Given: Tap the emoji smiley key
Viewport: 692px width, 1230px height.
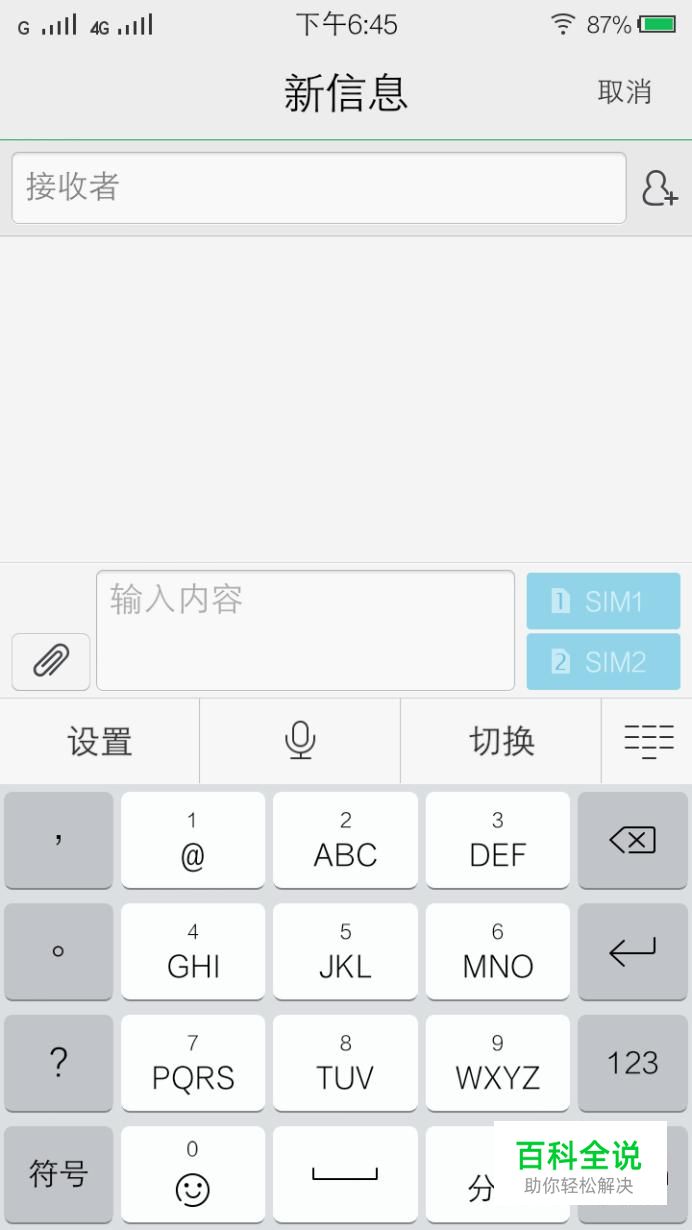Looking at the screenshot, I should 193,1175.
